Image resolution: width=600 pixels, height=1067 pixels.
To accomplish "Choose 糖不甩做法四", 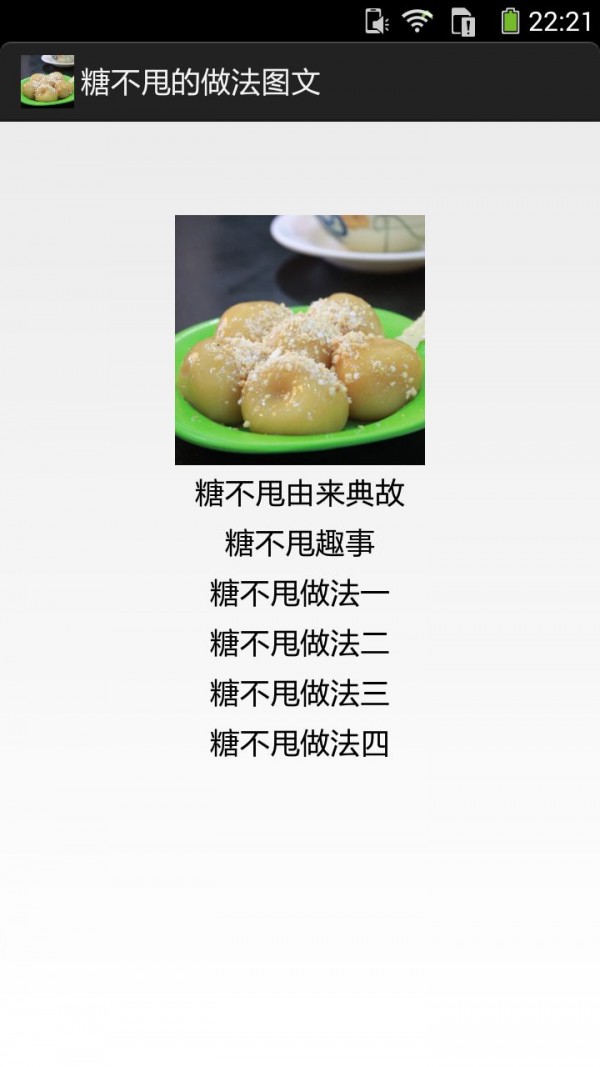I will point(300,743).
